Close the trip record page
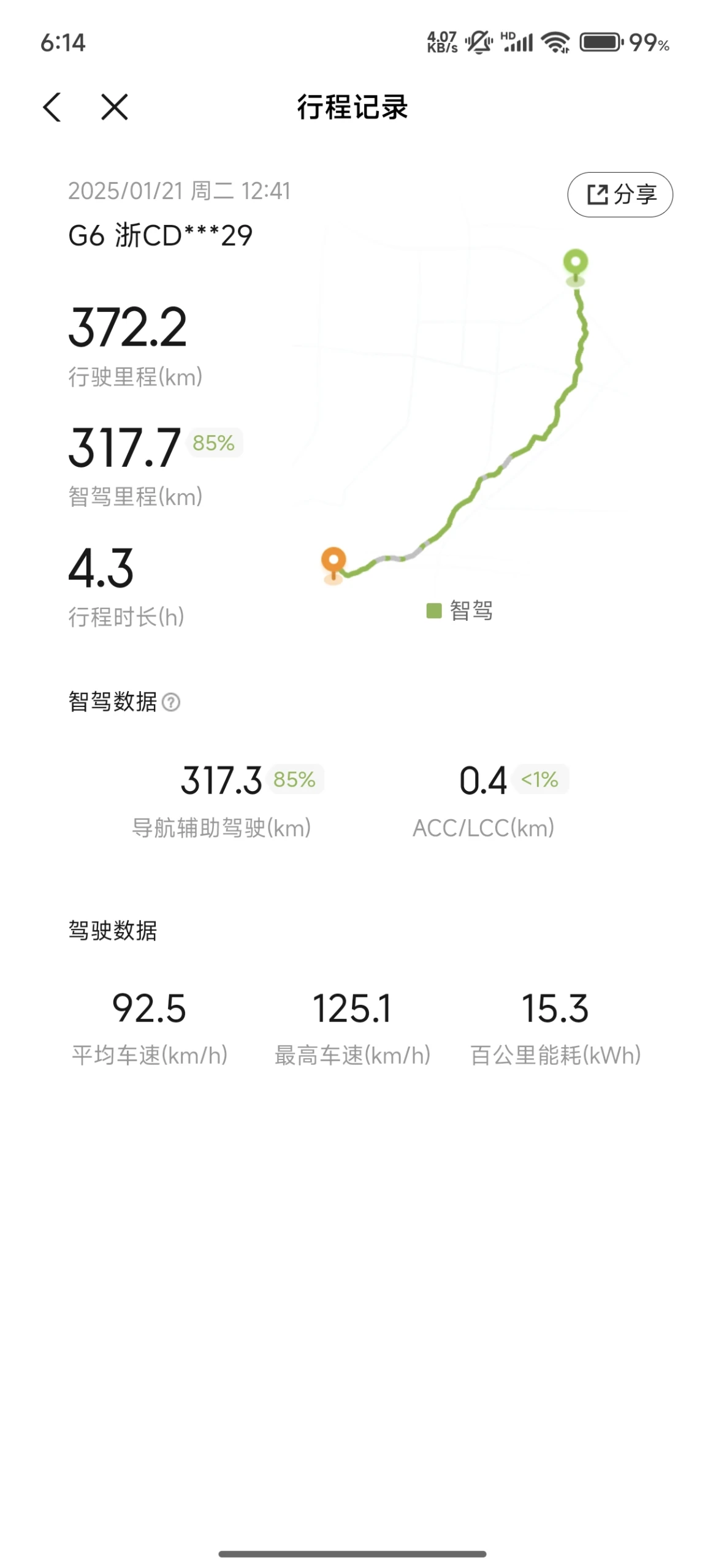 tap(115, 107)
